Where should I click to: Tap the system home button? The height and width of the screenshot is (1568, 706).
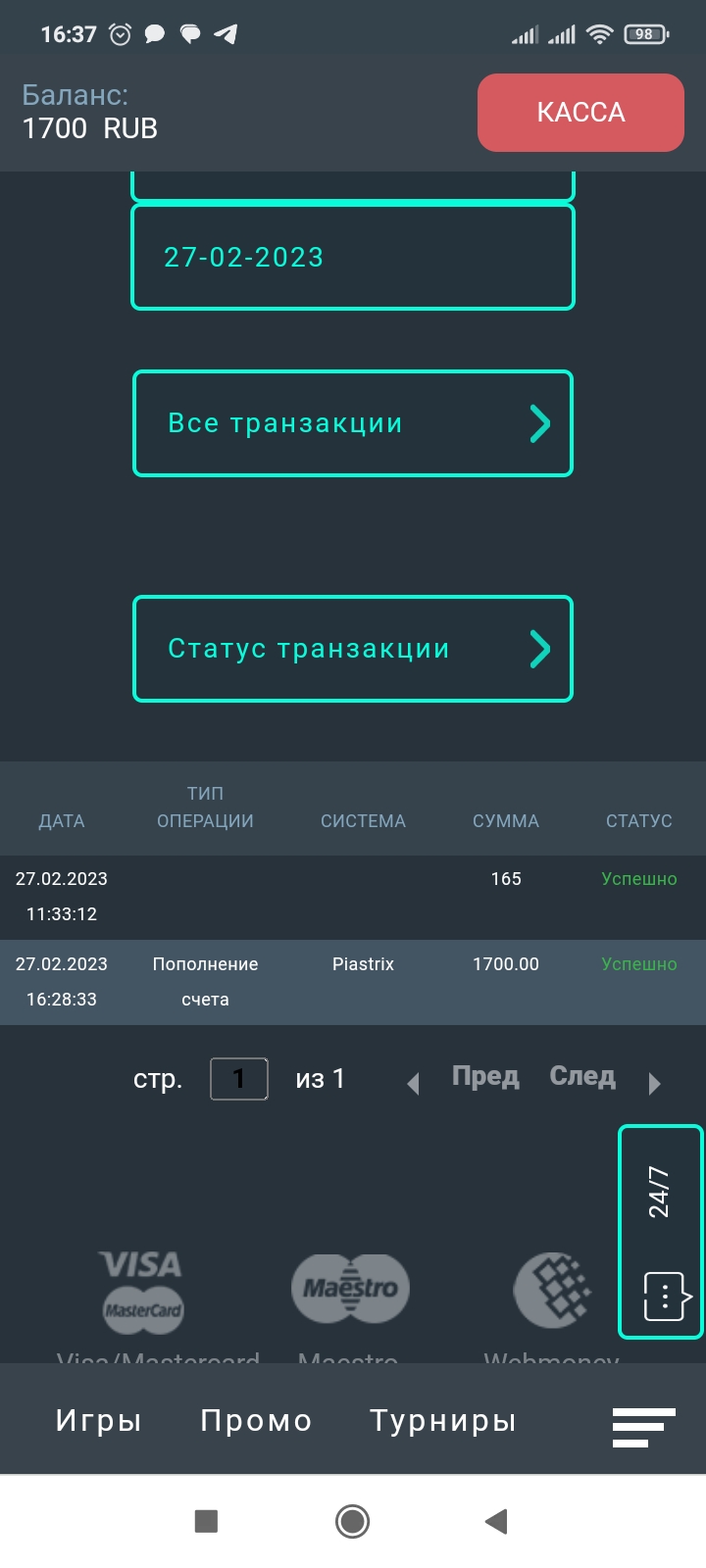[x=352, y=1521]
